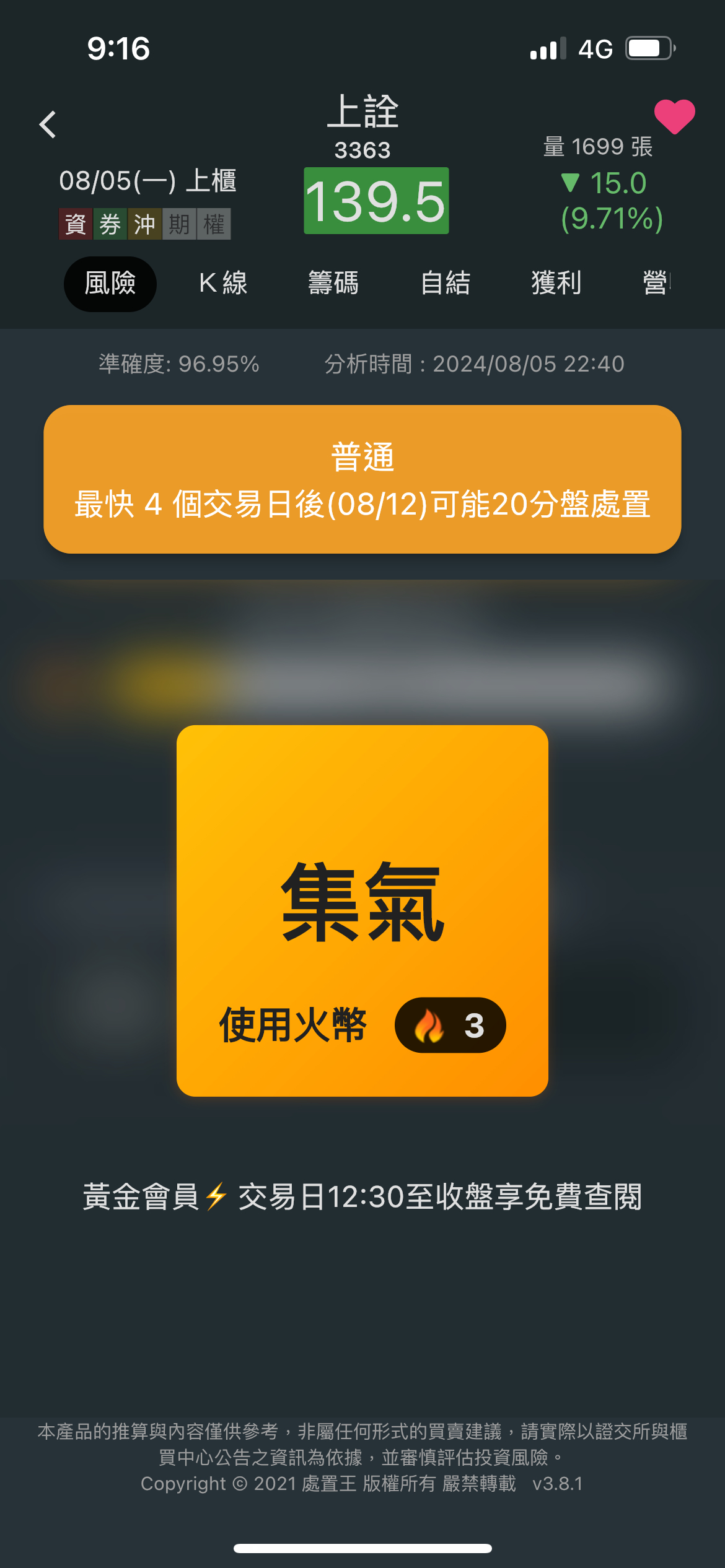Viewport: 725px width, 1568px height.
Task: Open the 籌碼 tab
Action: click(335, 283)
